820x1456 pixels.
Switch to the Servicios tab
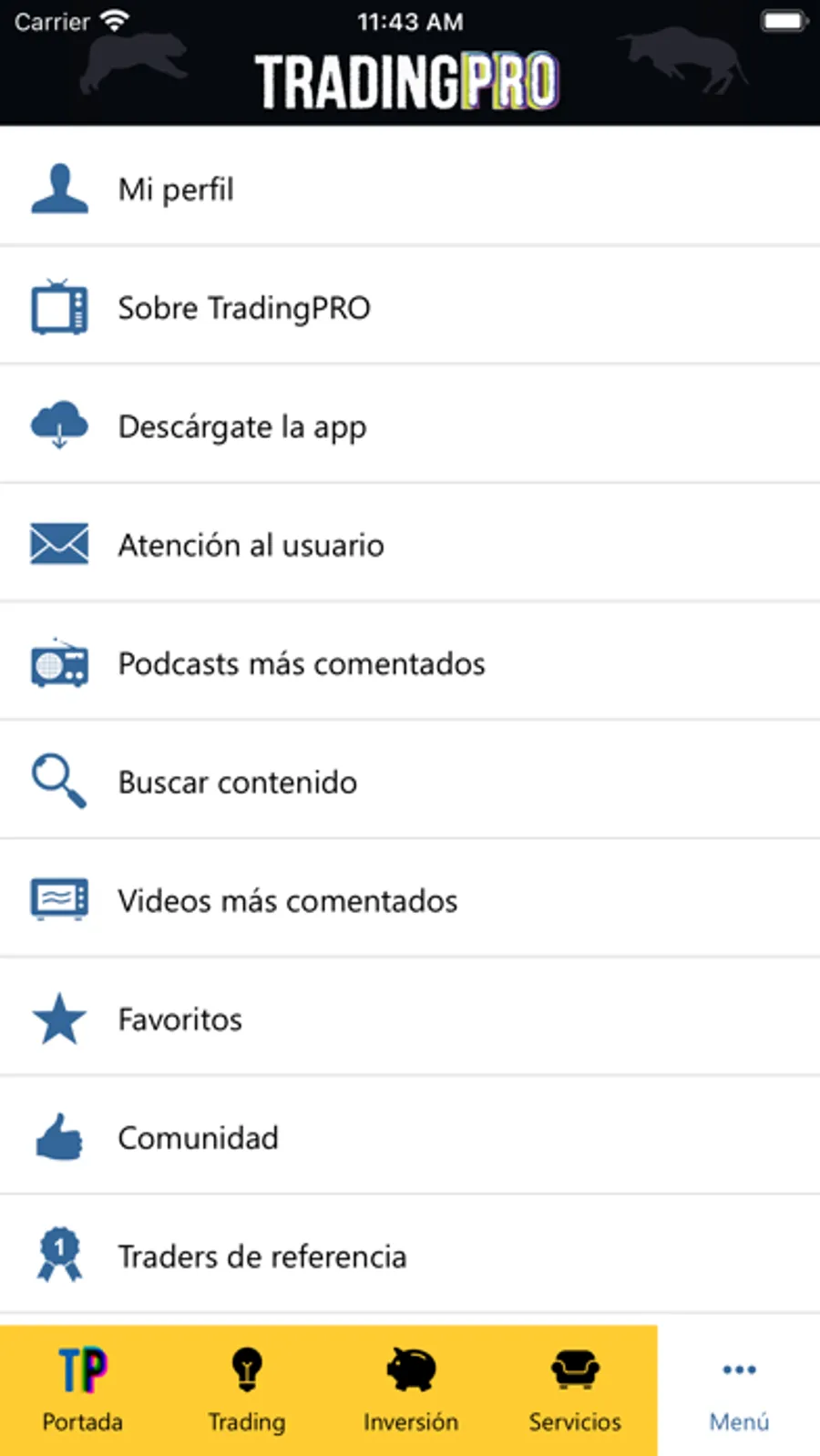(x=575, y=1390)
